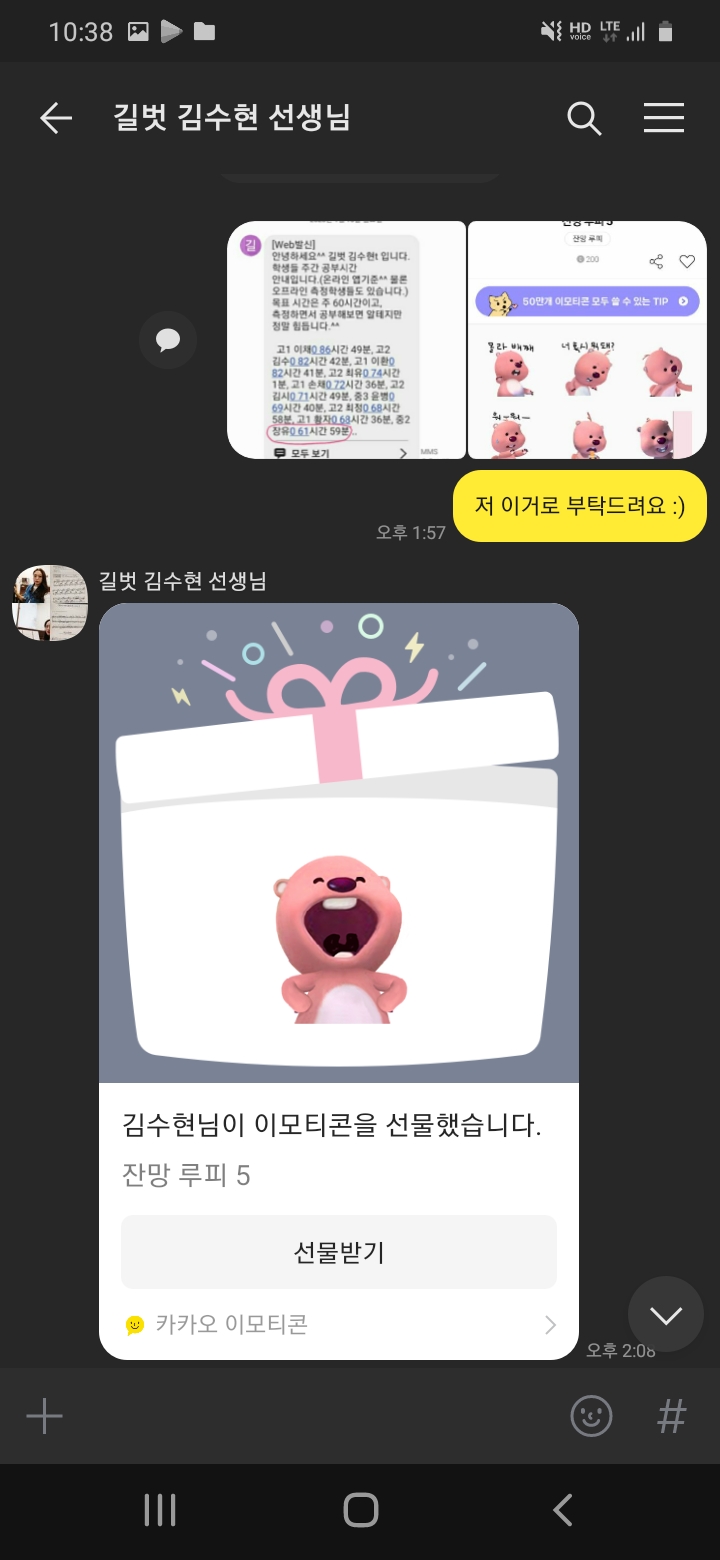Open the recent apps view
The width and height of the screenshot is (720, 1560).
(160, 1510)
